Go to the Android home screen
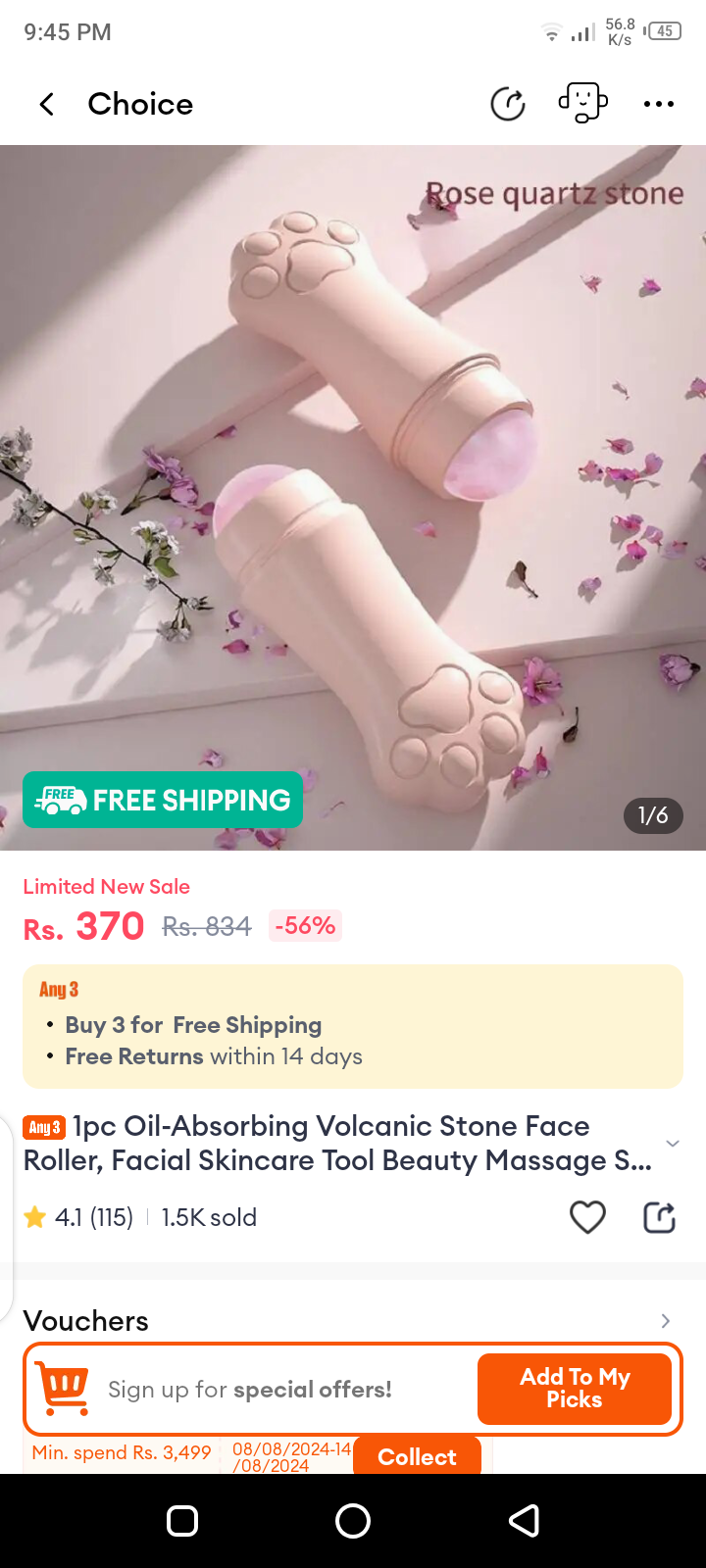The height and width of the screenshot is (1568, 706). coord(353,1521)
